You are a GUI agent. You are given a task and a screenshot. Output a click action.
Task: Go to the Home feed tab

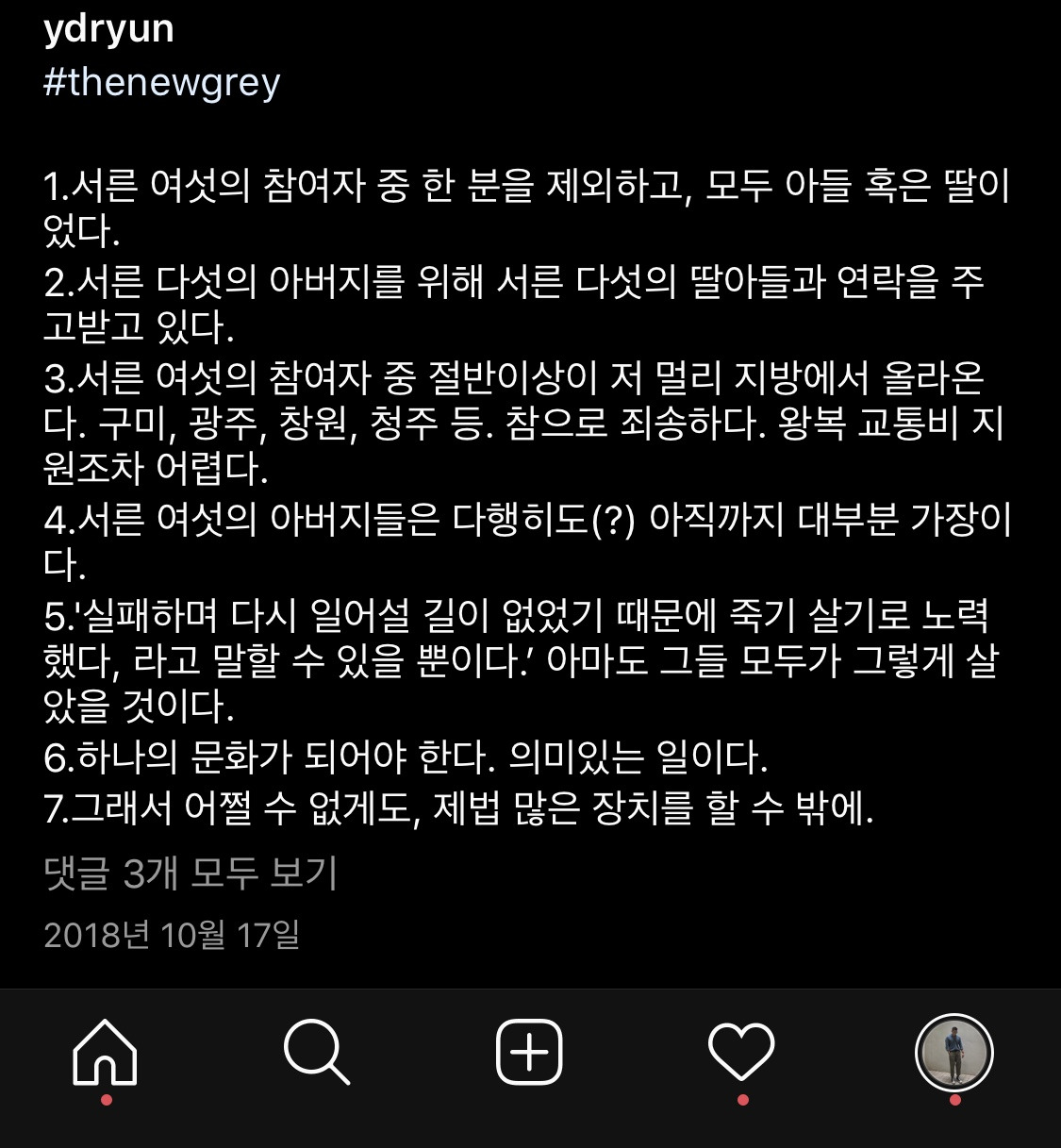pos(106,1052)
